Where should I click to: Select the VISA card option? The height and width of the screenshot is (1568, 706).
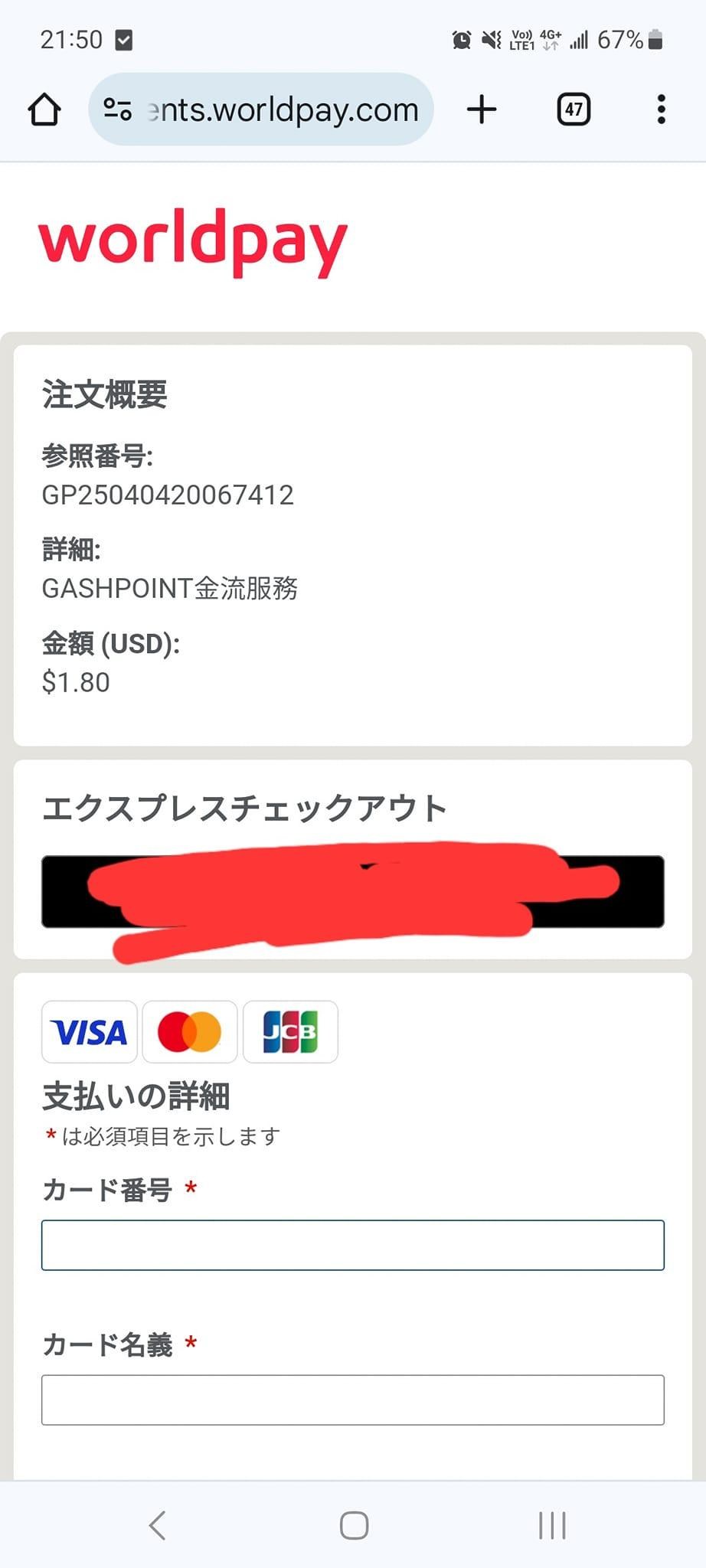89,1032
